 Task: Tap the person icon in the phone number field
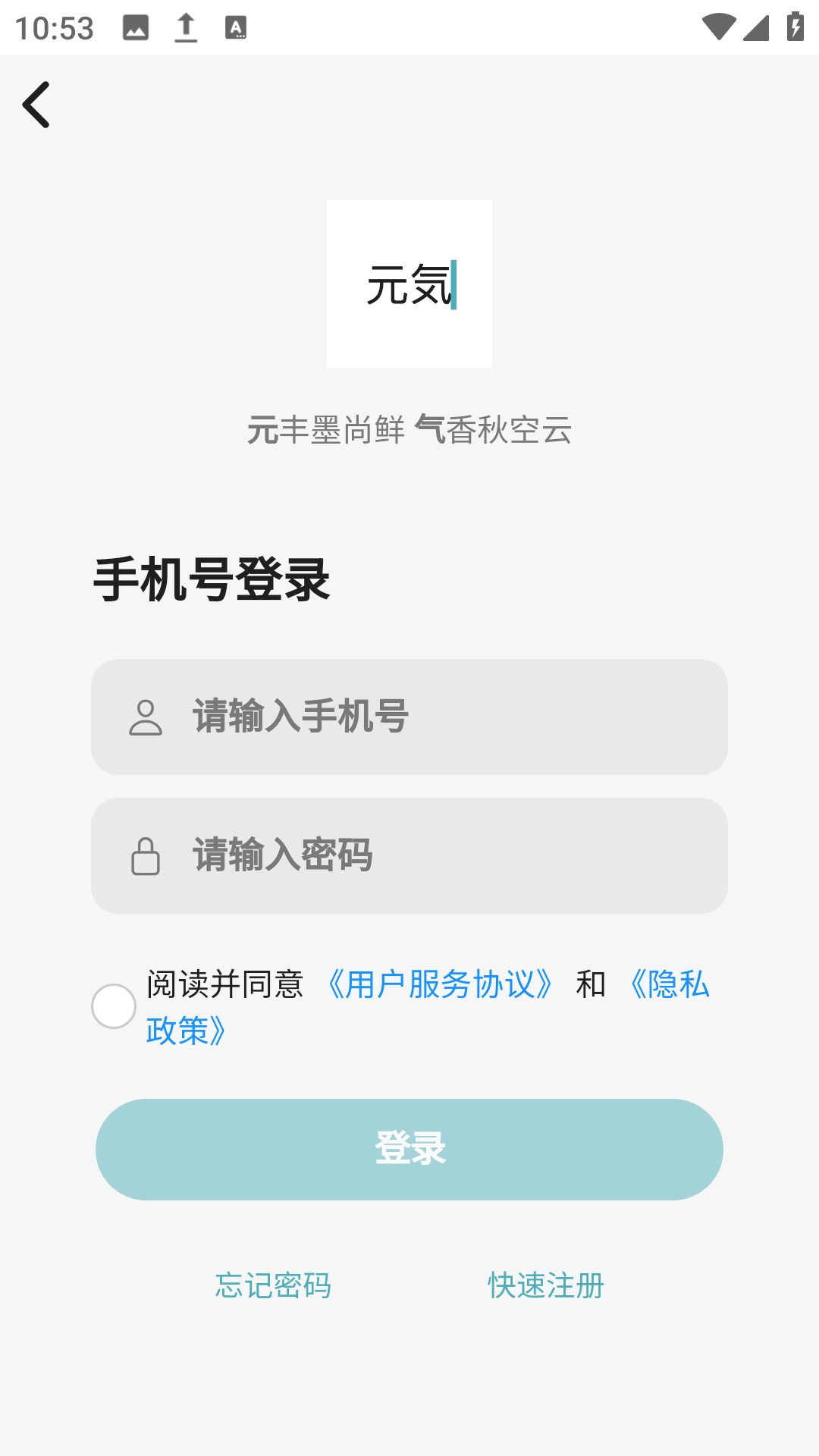pyautogui.click(x=146, y=716)
